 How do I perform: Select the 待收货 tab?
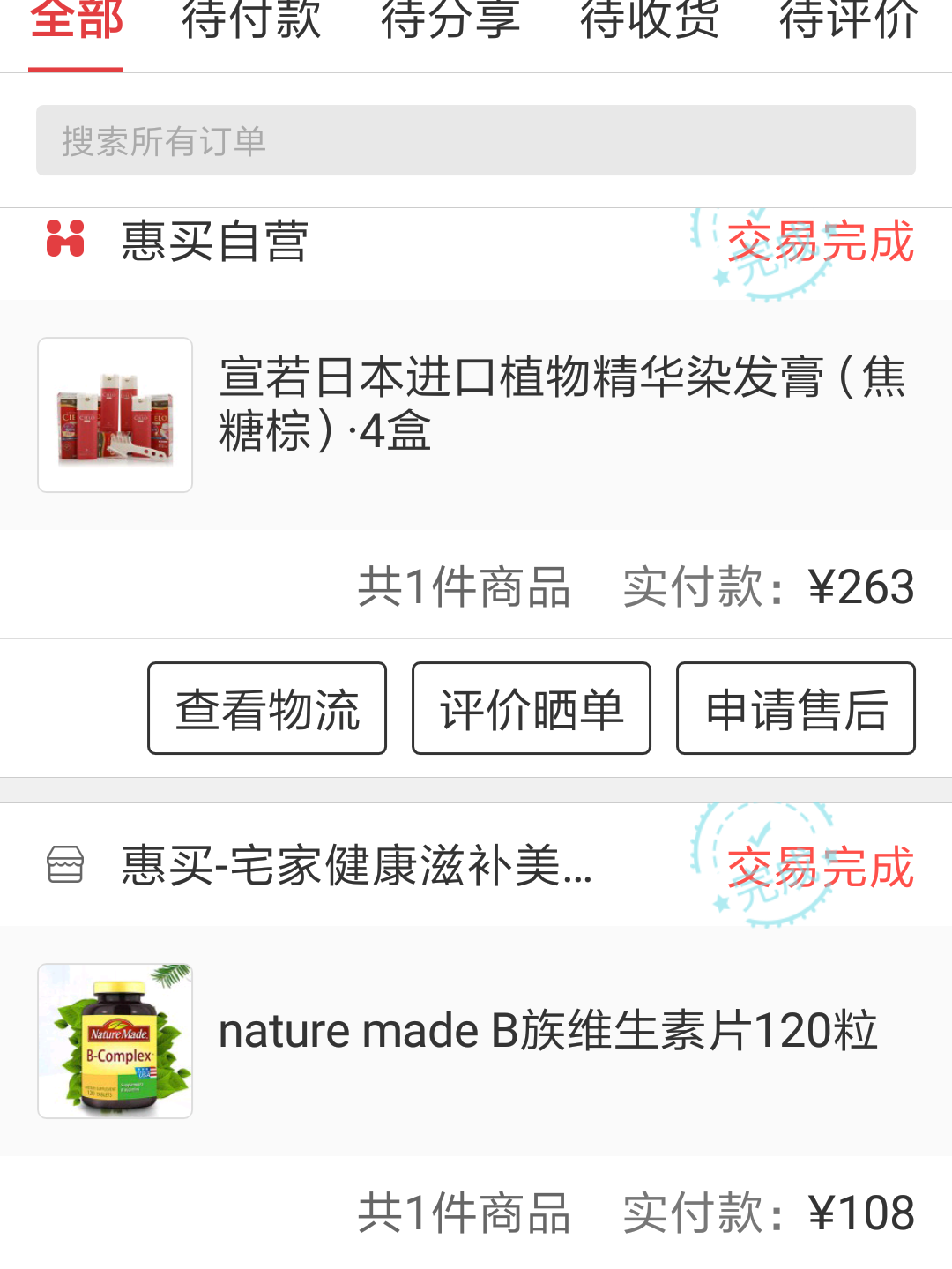(x=650, y=21)
